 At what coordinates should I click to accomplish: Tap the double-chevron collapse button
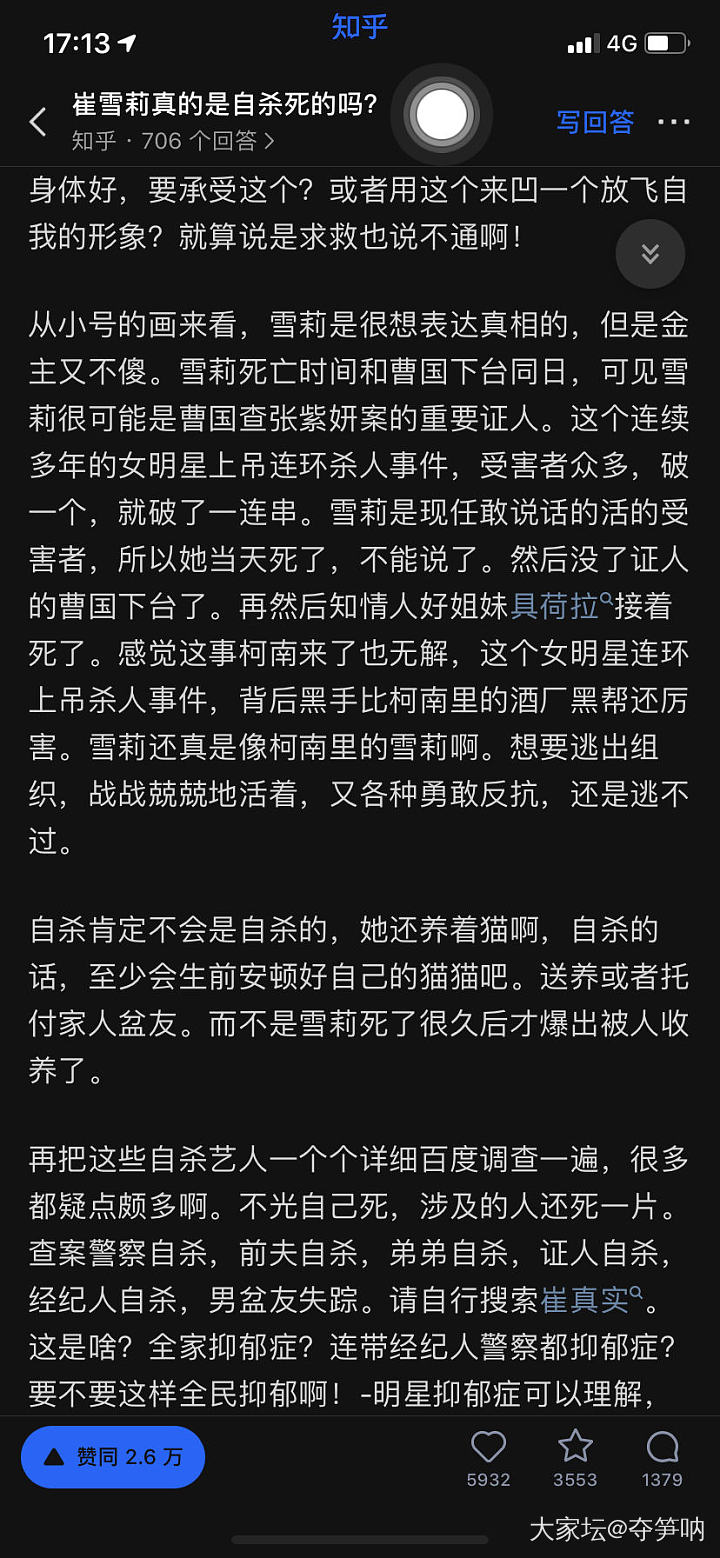(650, 254)
